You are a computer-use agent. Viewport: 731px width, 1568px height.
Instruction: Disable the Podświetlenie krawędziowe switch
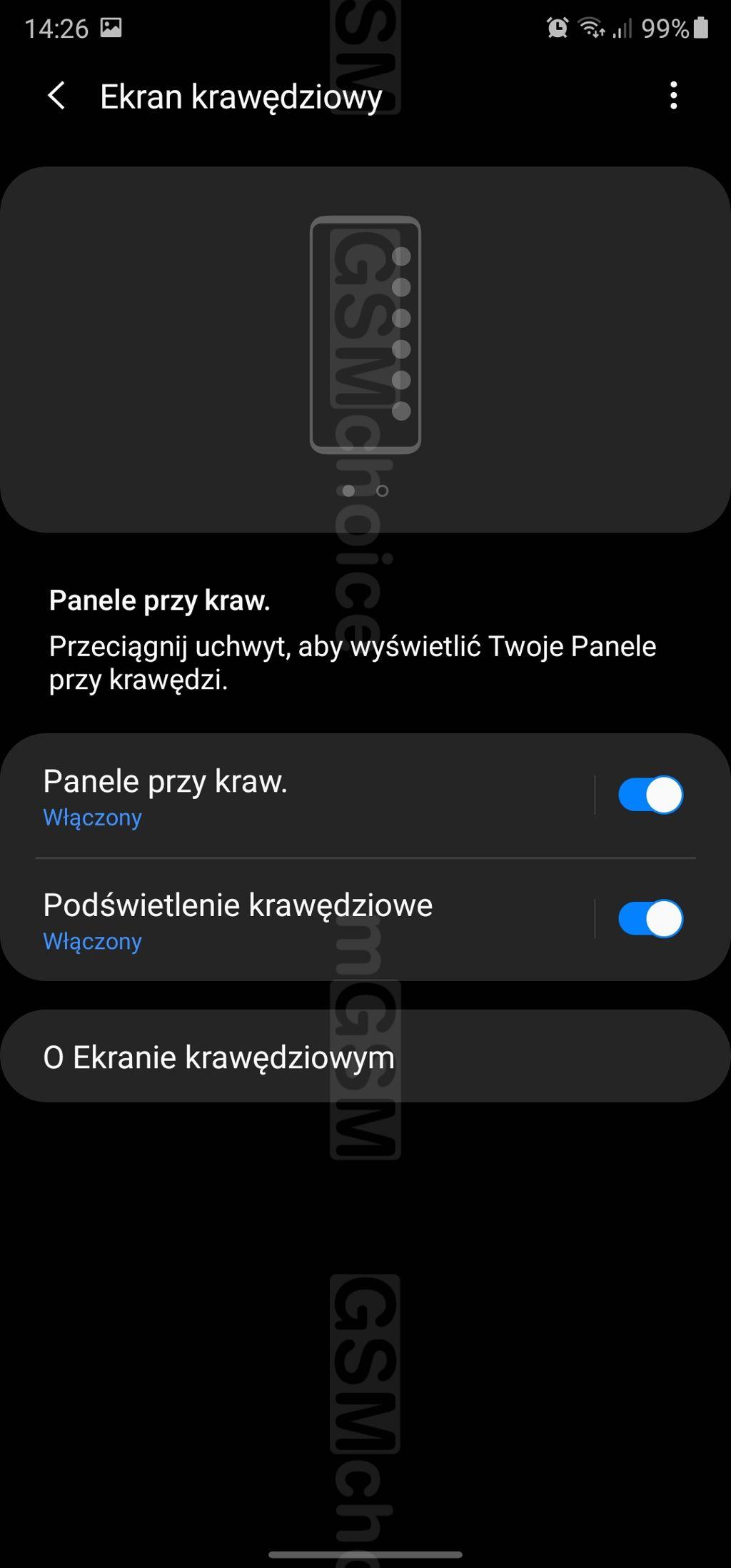[650, 919]
